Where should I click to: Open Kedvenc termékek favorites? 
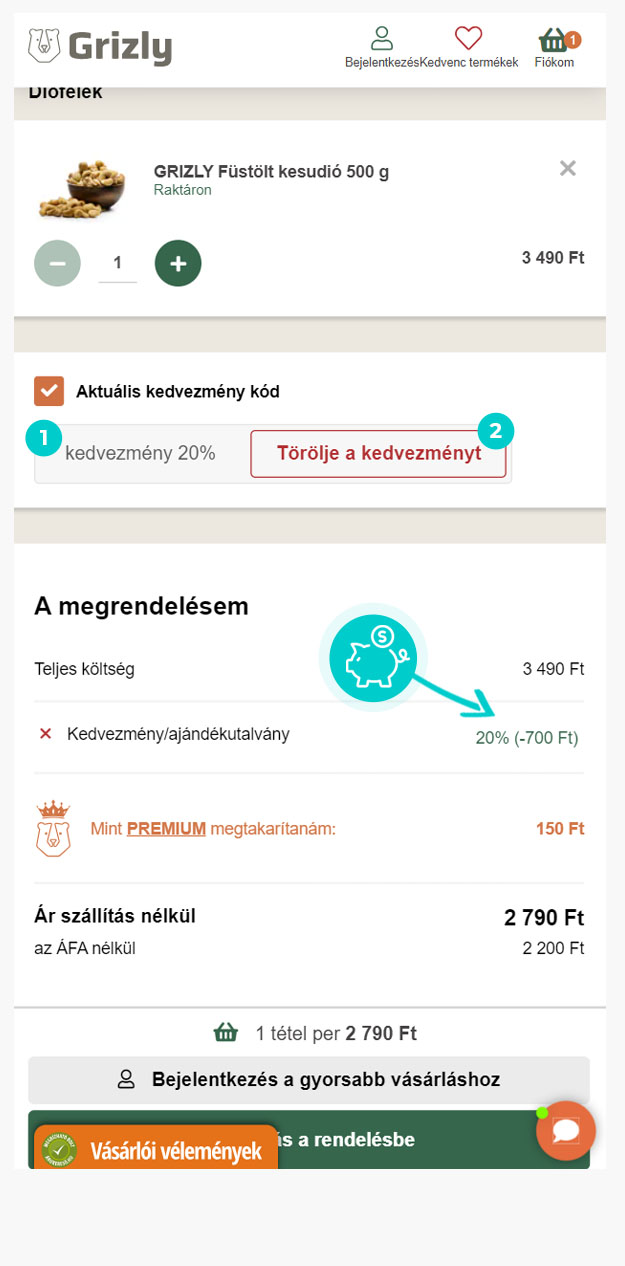pos(469,46)
